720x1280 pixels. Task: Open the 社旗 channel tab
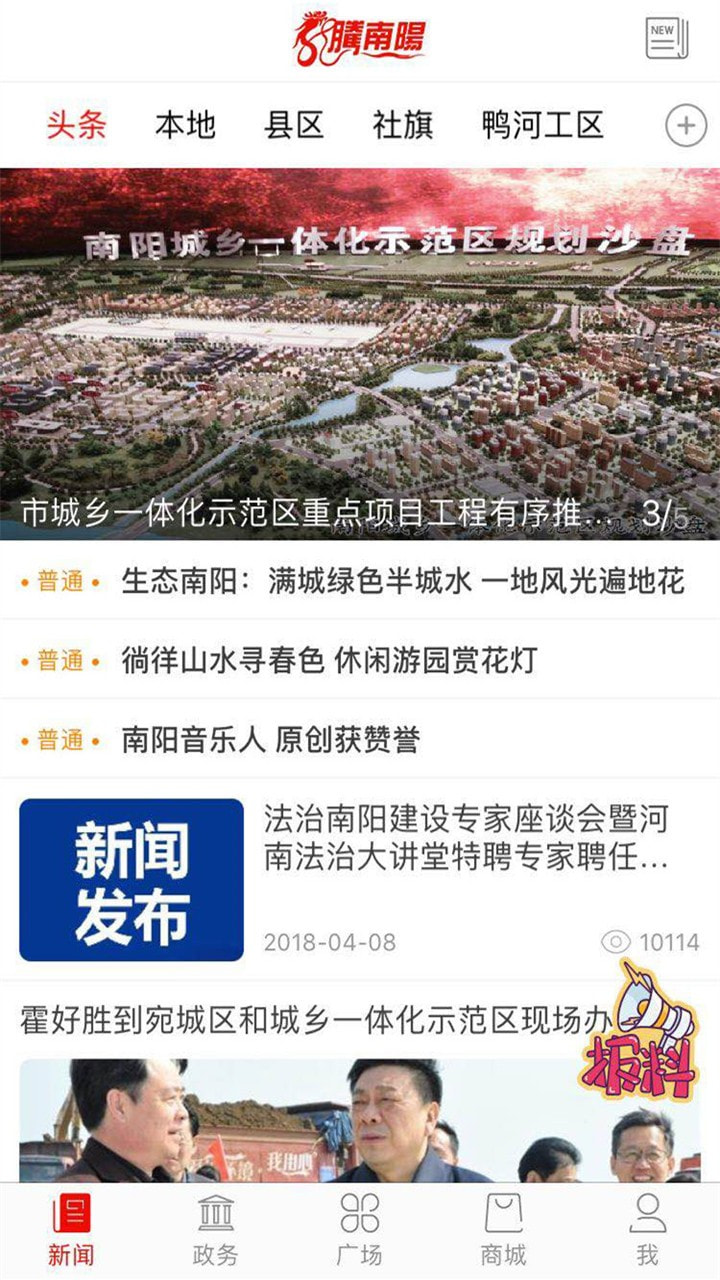[403, 125]
